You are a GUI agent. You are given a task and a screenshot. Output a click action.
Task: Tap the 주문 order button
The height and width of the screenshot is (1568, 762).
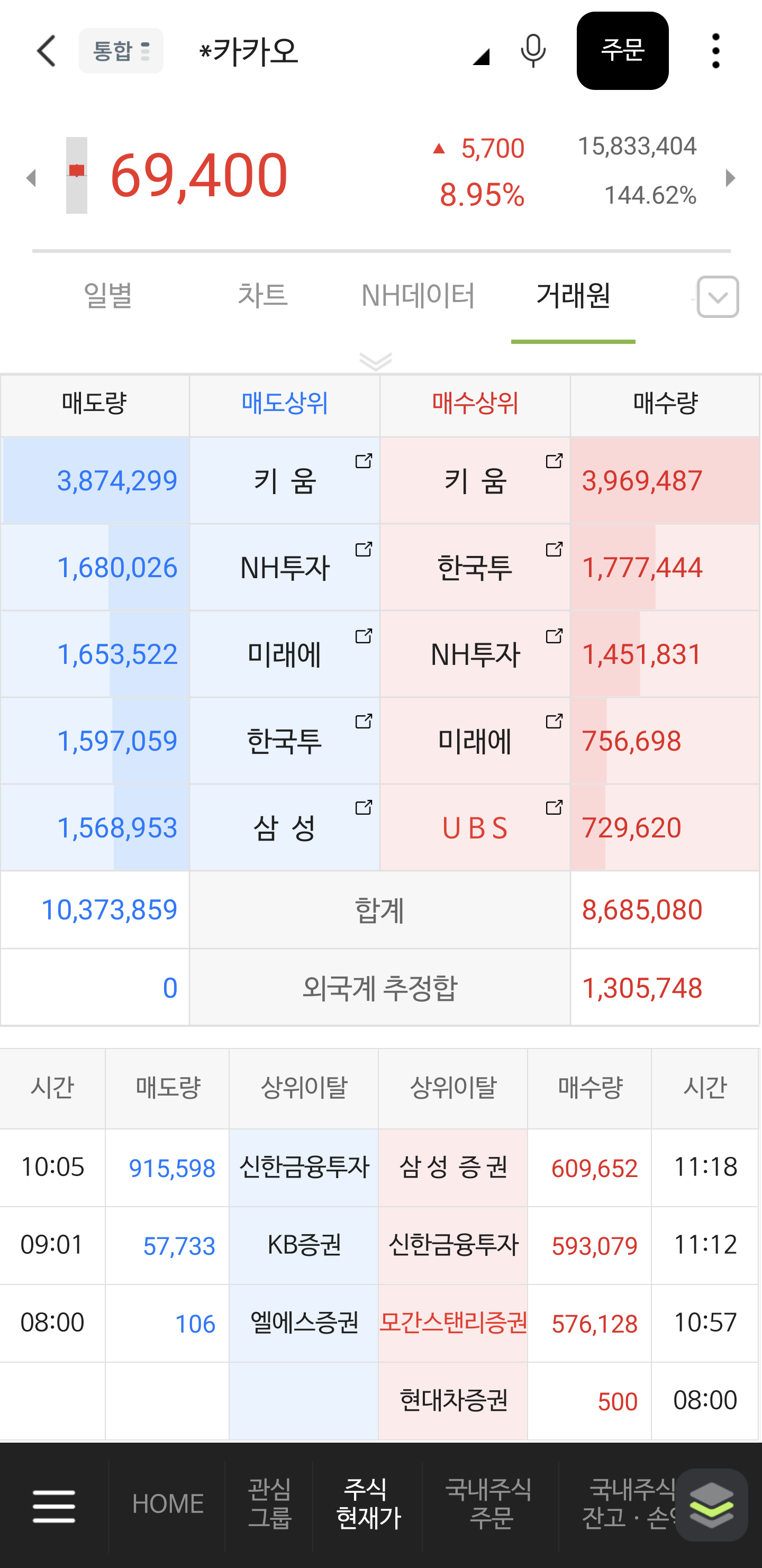[622, 51]
